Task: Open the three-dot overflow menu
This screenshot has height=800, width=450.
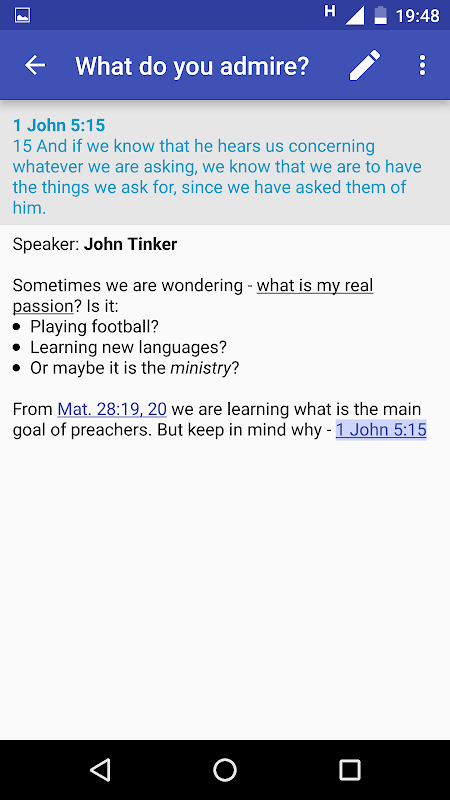Action: click(x=422, y=65)
